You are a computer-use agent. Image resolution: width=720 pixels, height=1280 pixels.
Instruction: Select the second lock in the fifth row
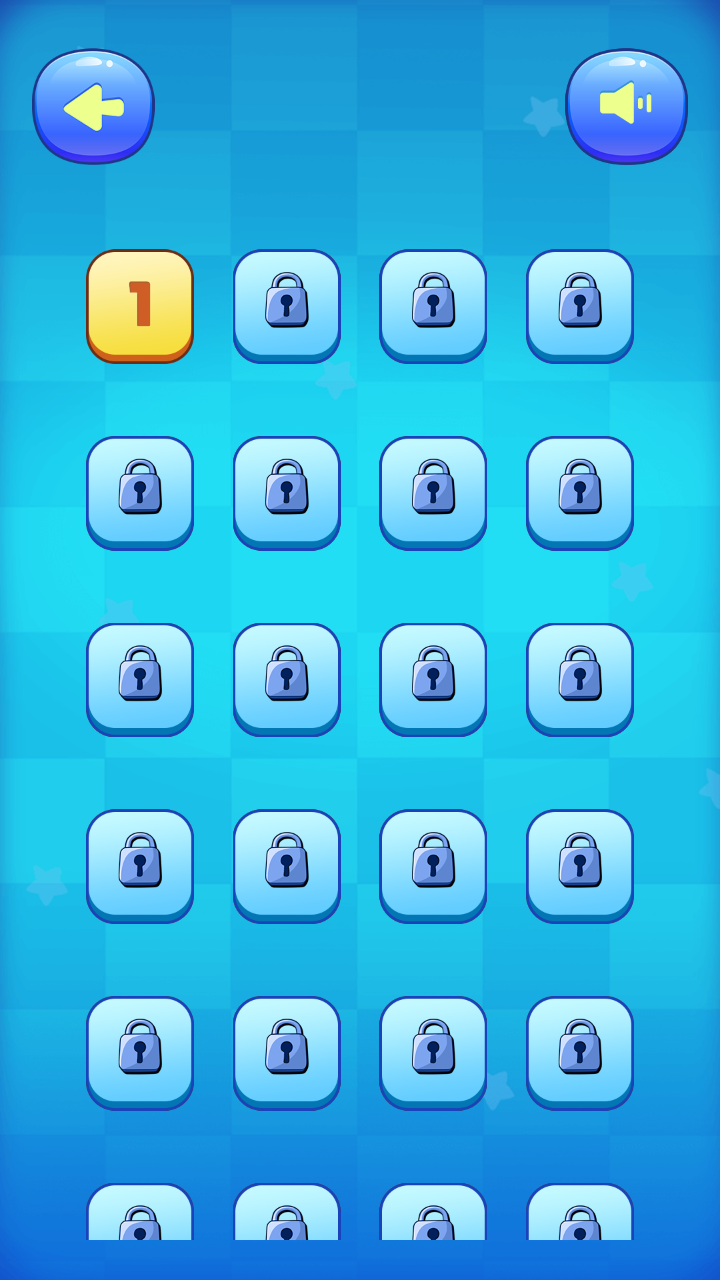(286, 1051)
